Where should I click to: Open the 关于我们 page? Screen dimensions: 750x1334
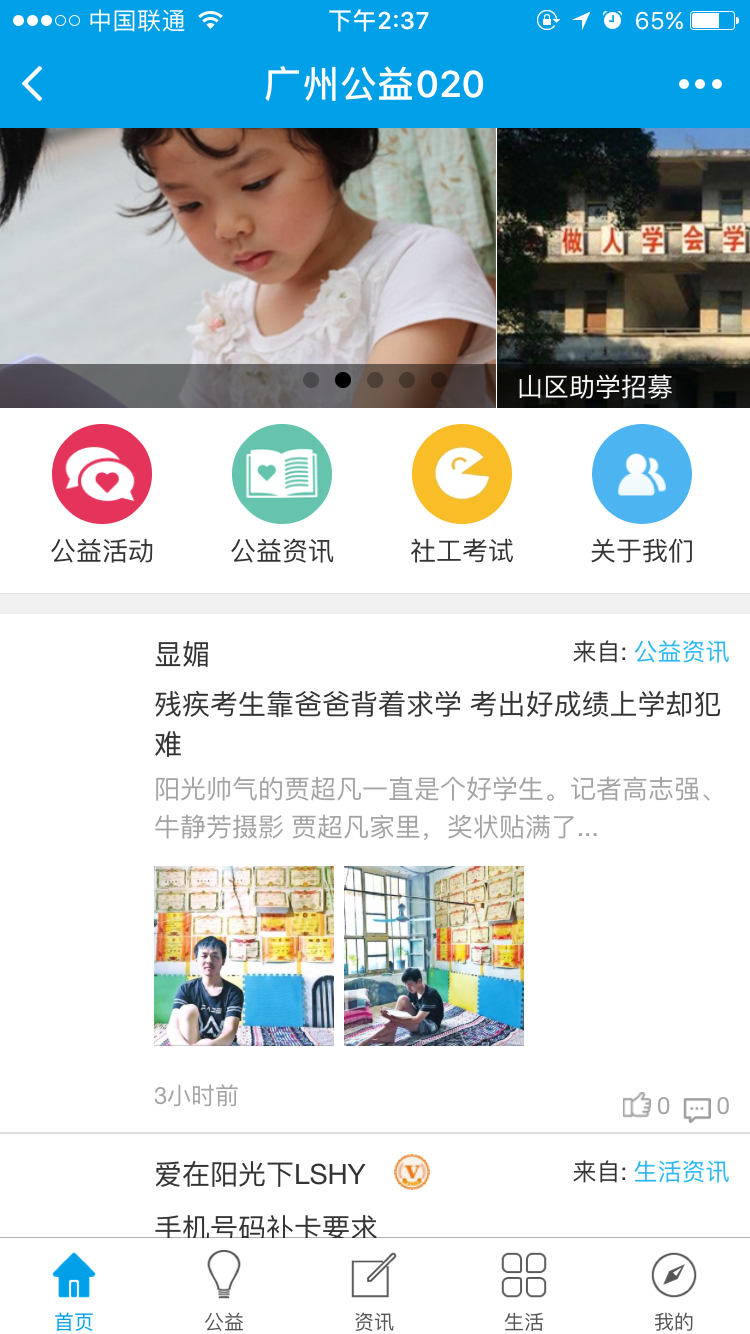pos(642,474)
